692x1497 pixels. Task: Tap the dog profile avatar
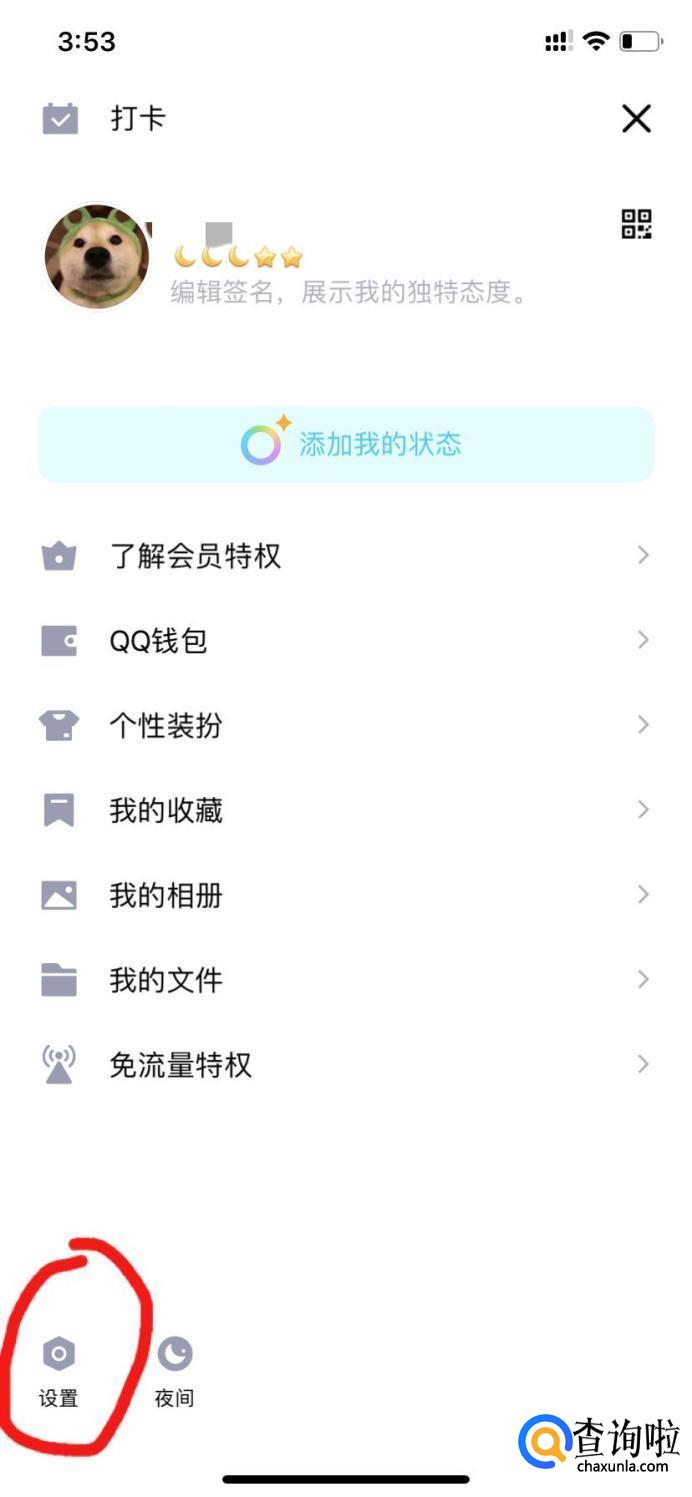[96, 256]
